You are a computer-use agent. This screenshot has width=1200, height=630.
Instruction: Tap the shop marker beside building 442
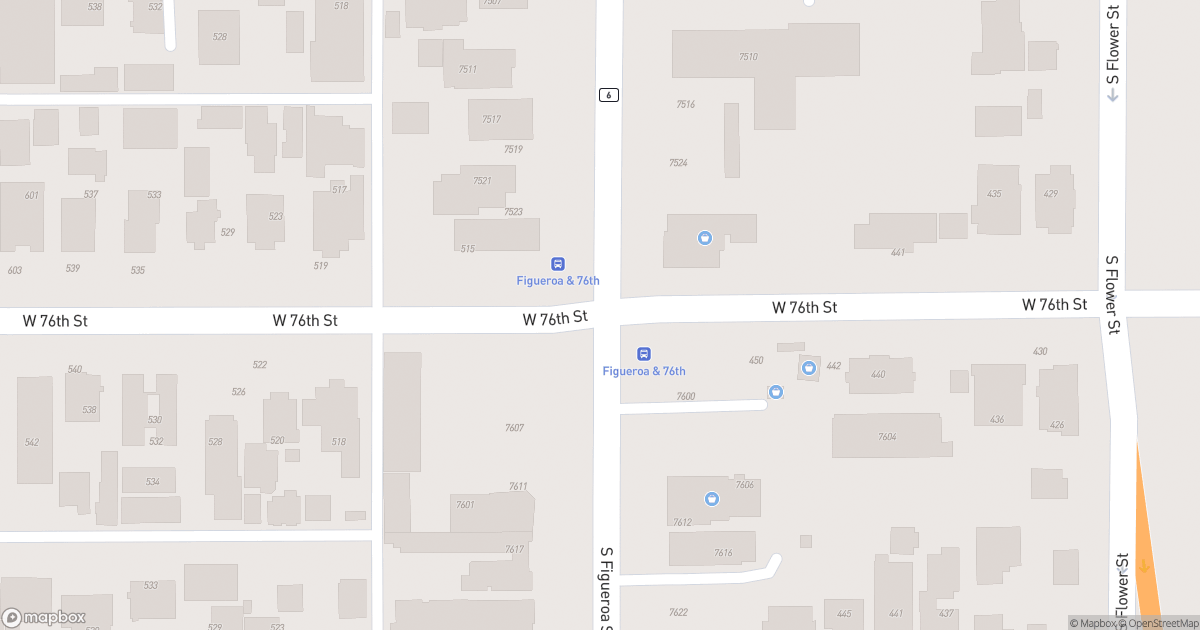(809, 368)
